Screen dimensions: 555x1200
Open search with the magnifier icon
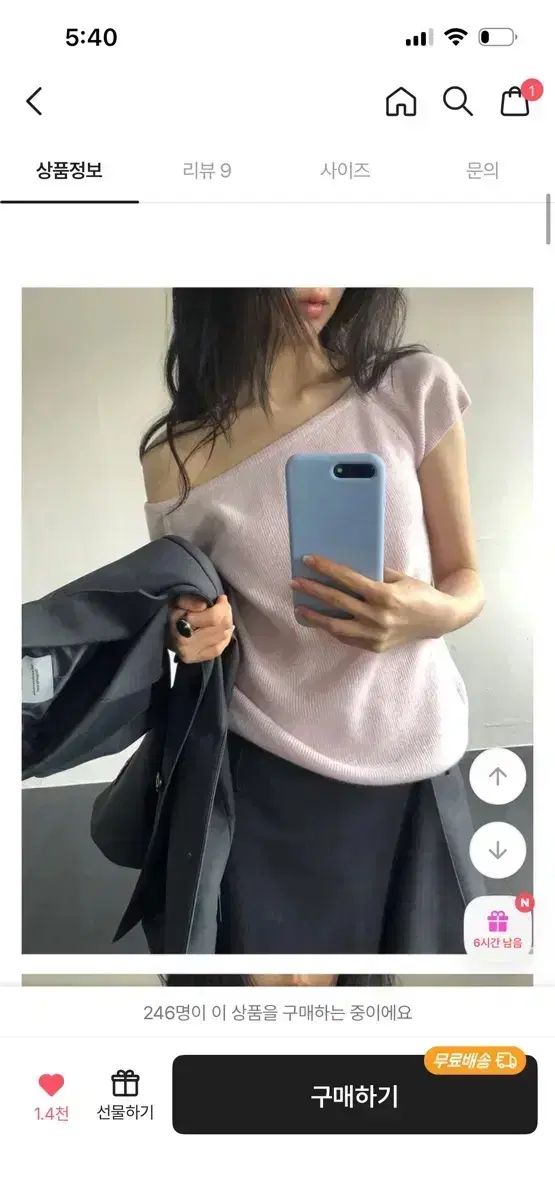458,101
